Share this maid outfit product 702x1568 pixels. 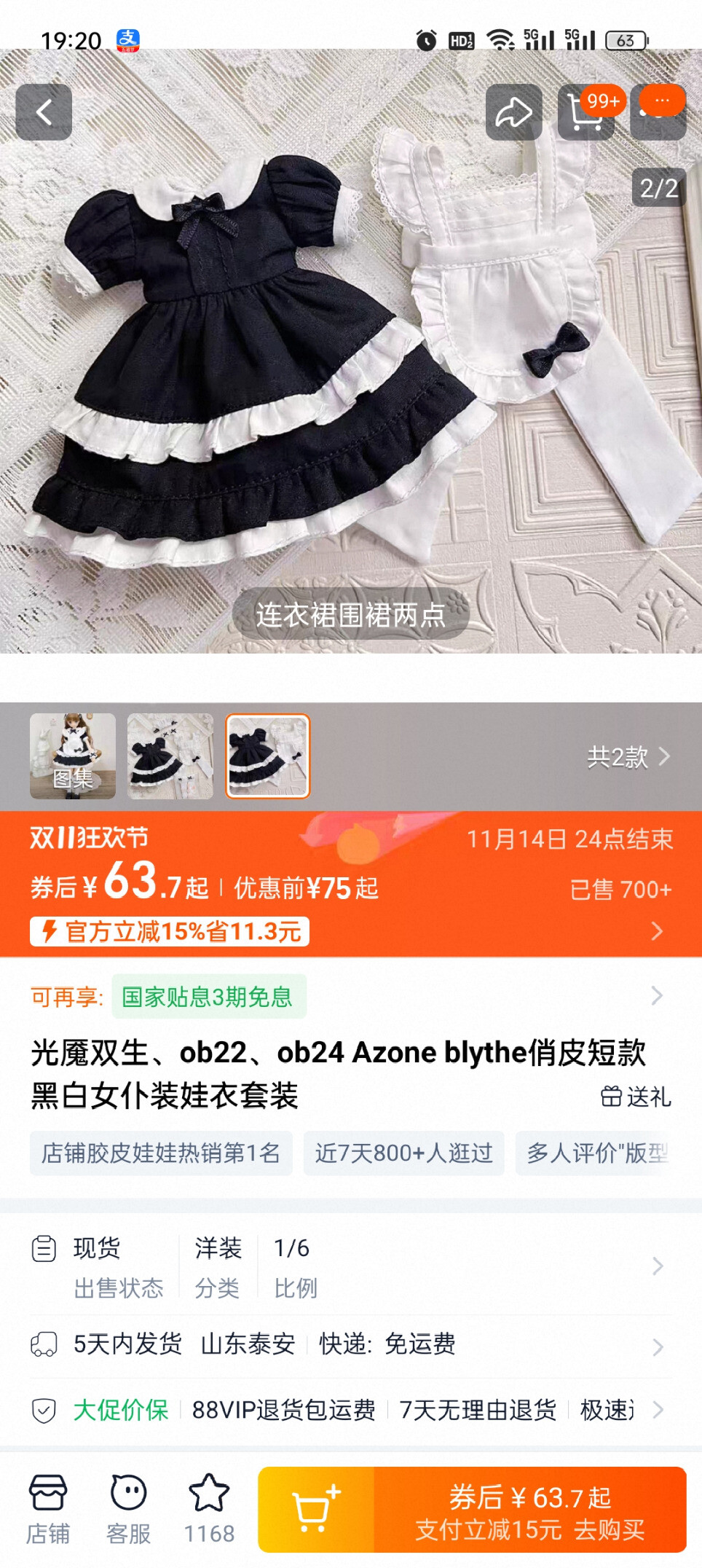pos(513,112)
